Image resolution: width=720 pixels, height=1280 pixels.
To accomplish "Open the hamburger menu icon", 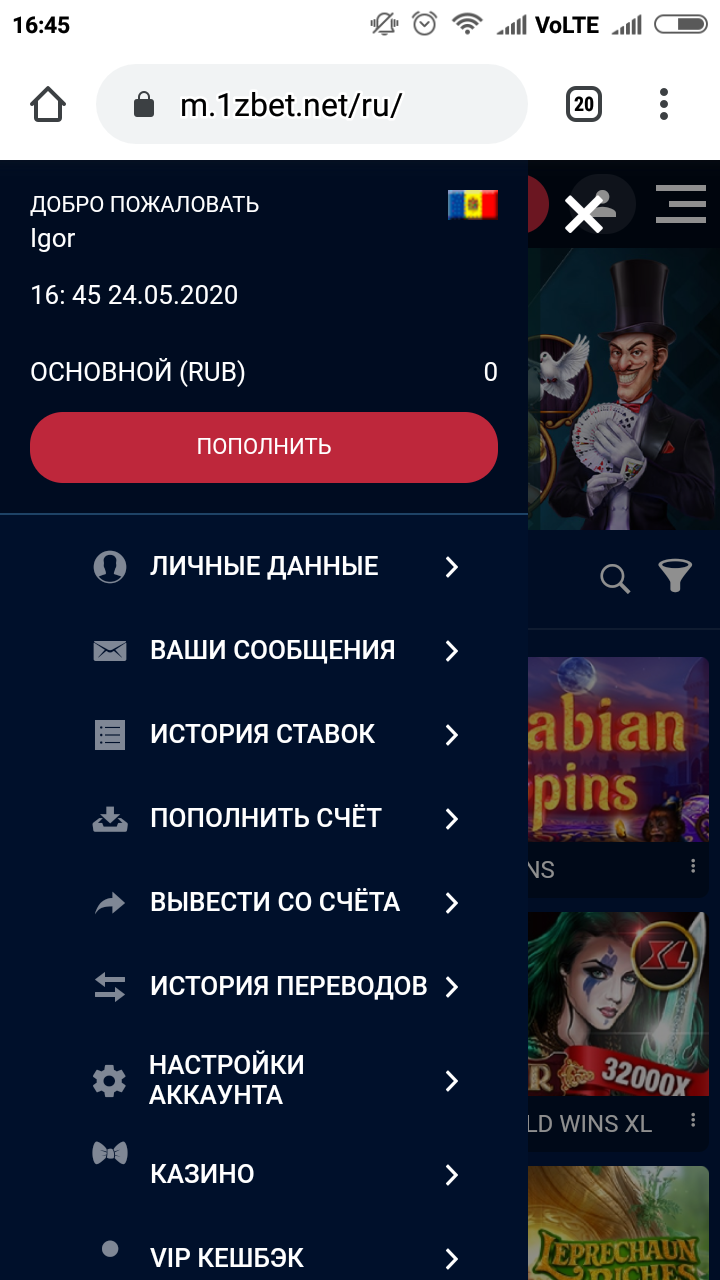I will pyautogui.click(x=680, y=204).
